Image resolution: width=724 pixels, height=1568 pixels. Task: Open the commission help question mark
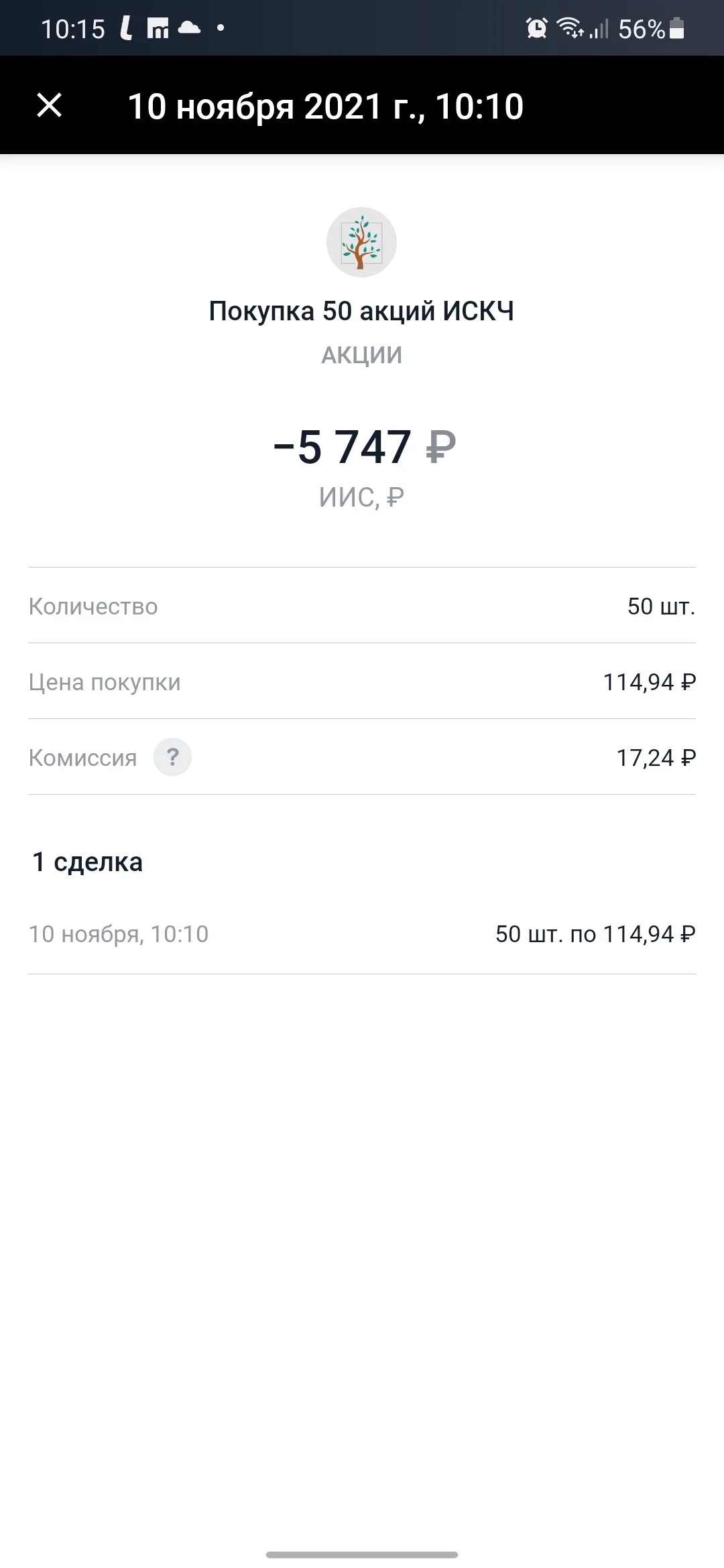tap(172, 757)
